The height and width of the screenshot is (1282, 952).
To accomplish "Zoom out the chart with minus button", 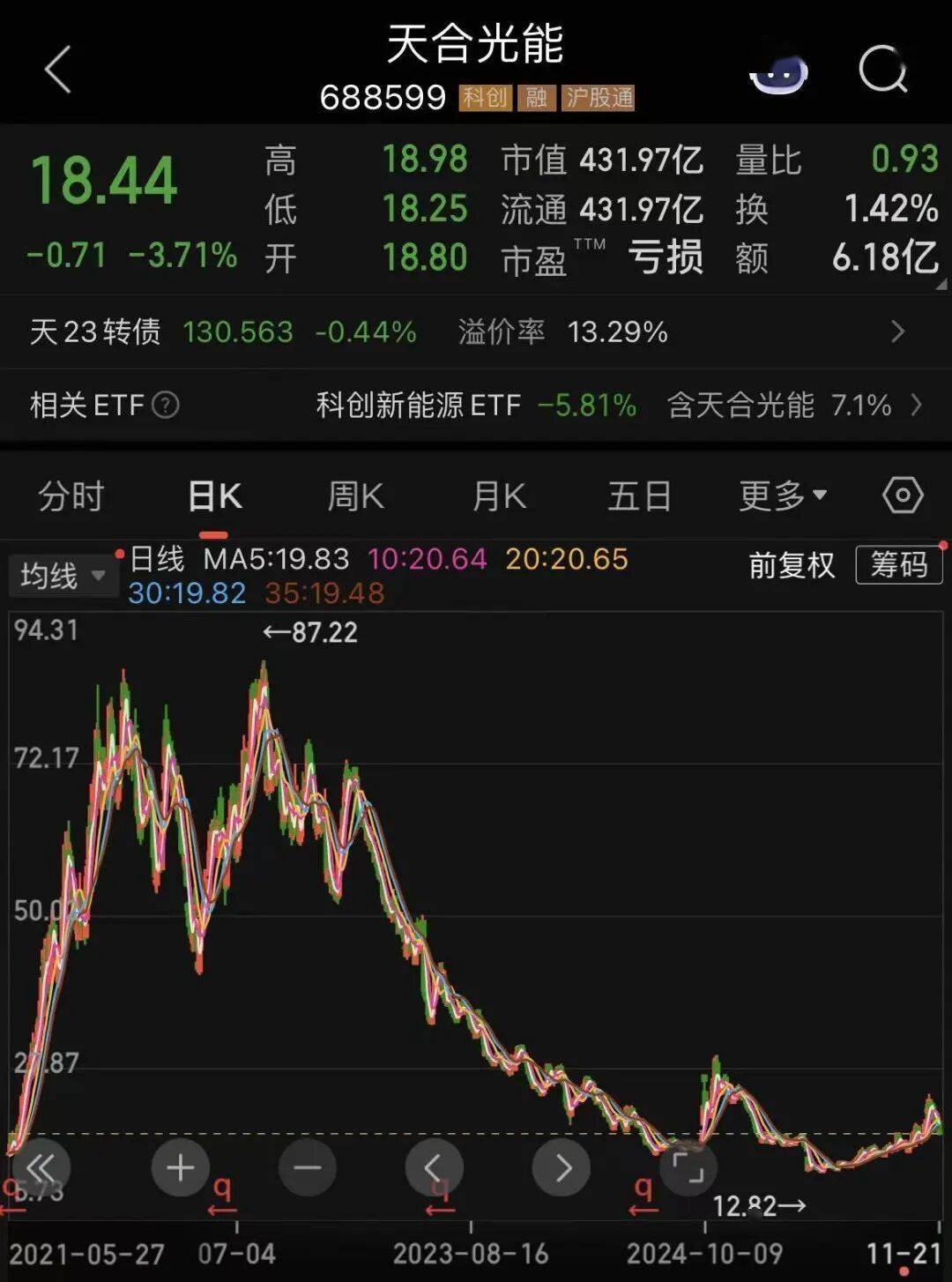I will pos(307,1167).
